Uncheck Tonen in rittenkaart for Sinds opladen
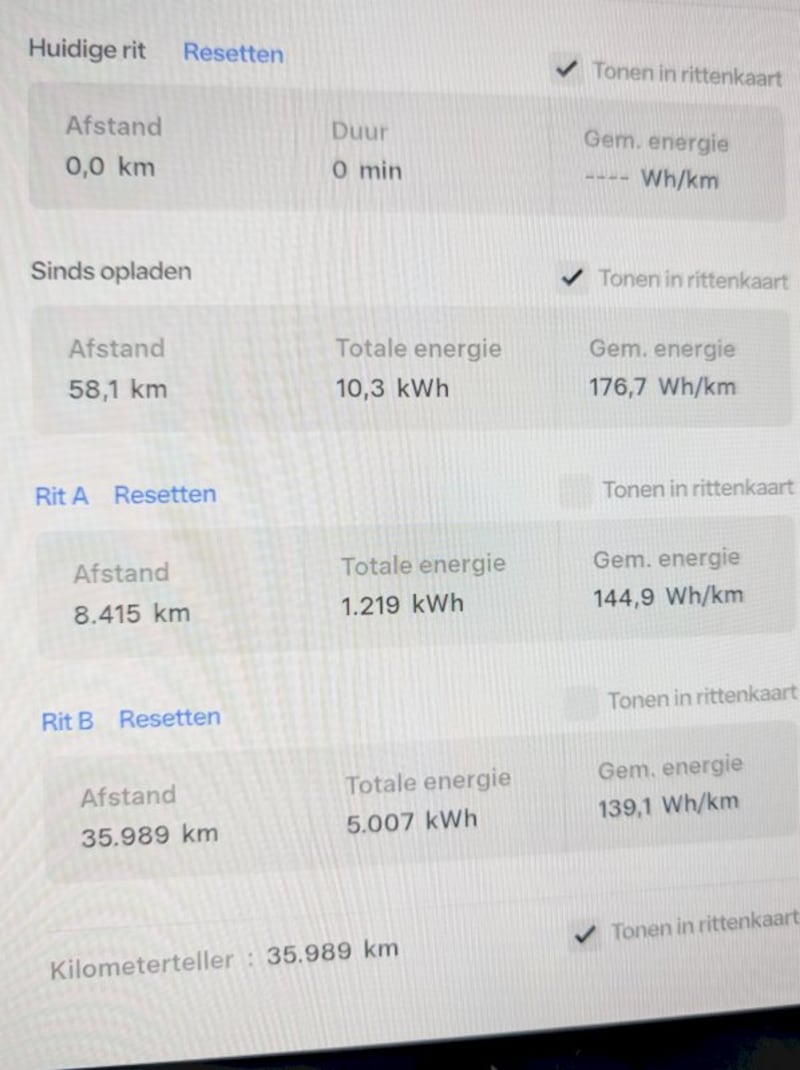 tap(572, 279)
